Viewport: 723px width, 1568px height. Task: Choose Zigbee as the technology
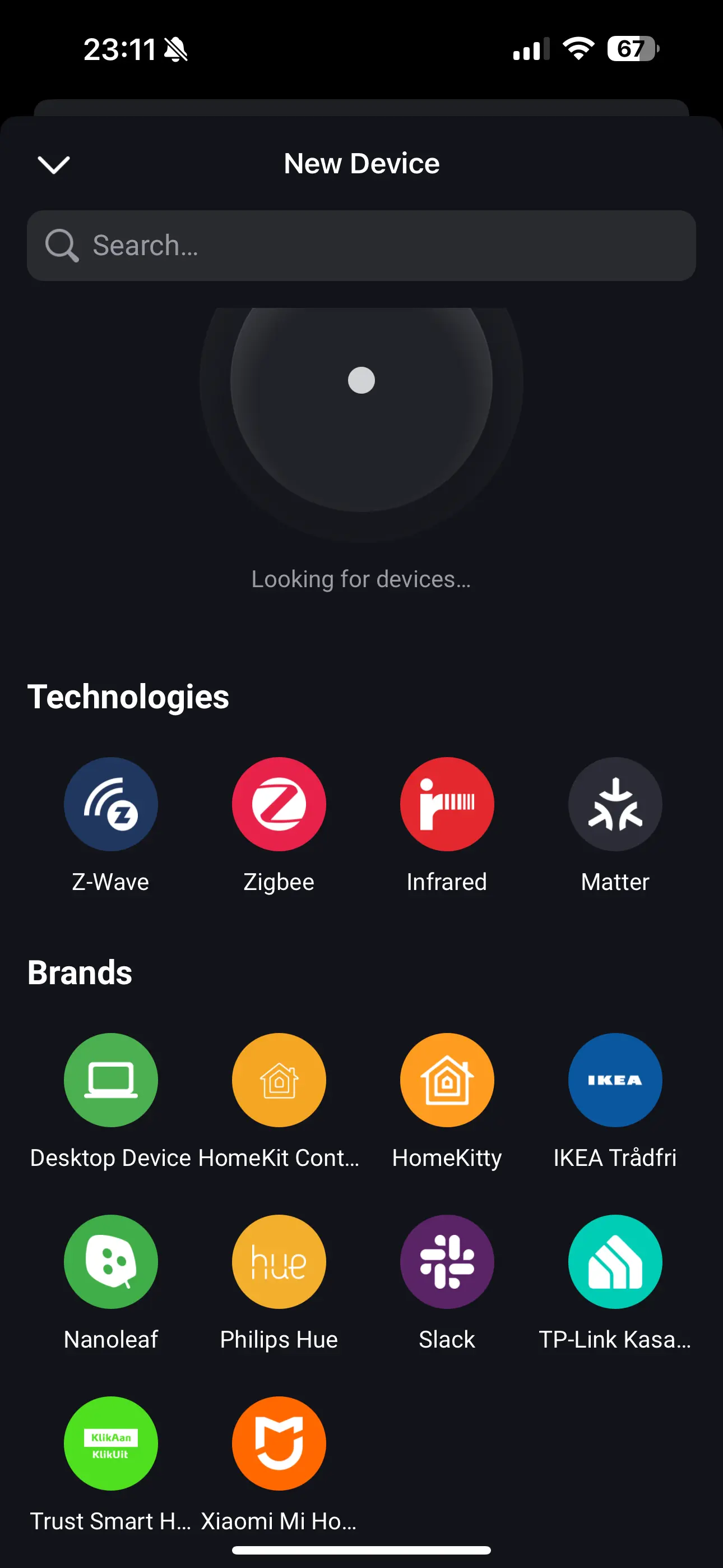pyautogui.click(x=279, y=804)
